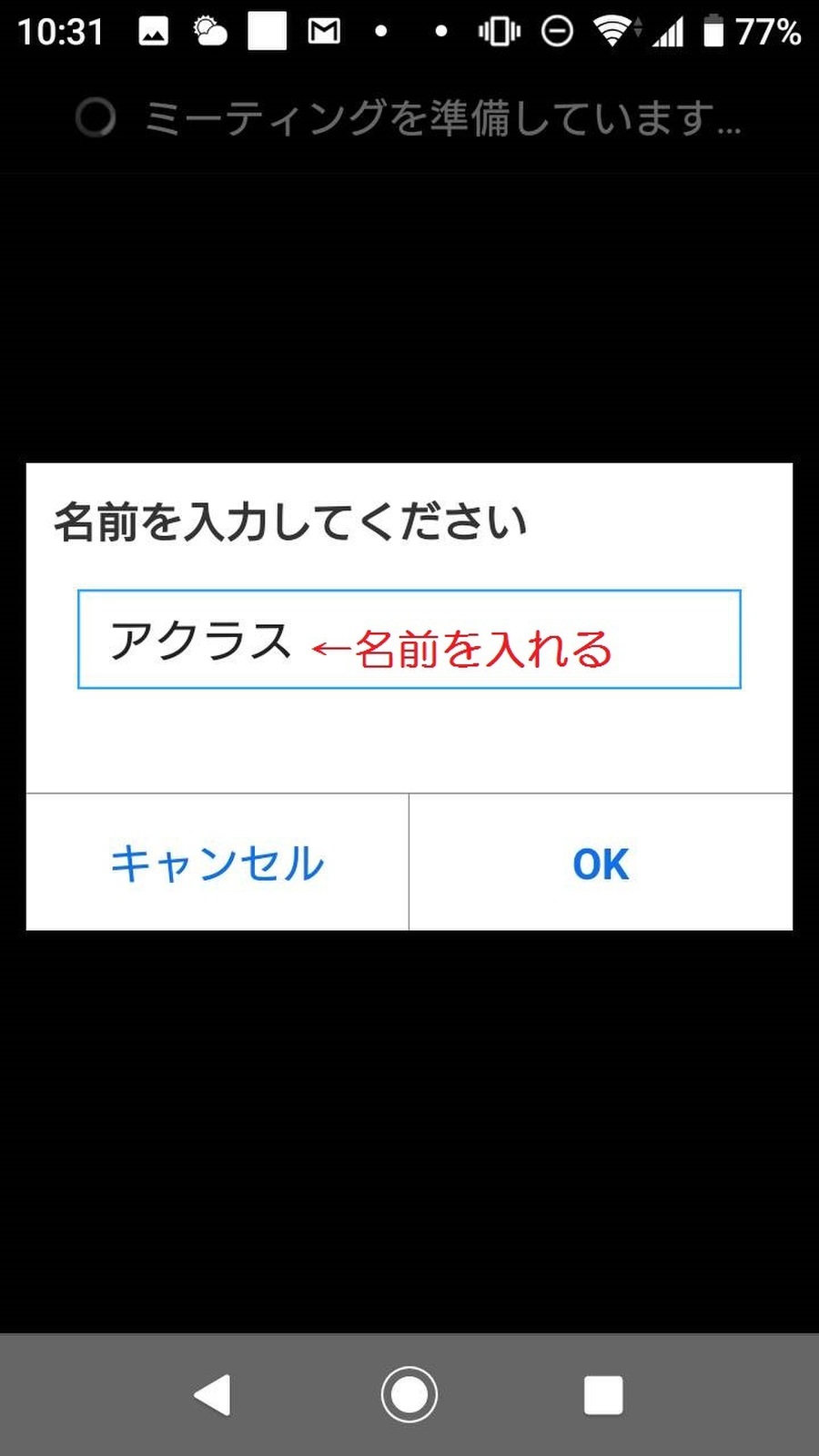Return to the home screen

click(409, 1394)
